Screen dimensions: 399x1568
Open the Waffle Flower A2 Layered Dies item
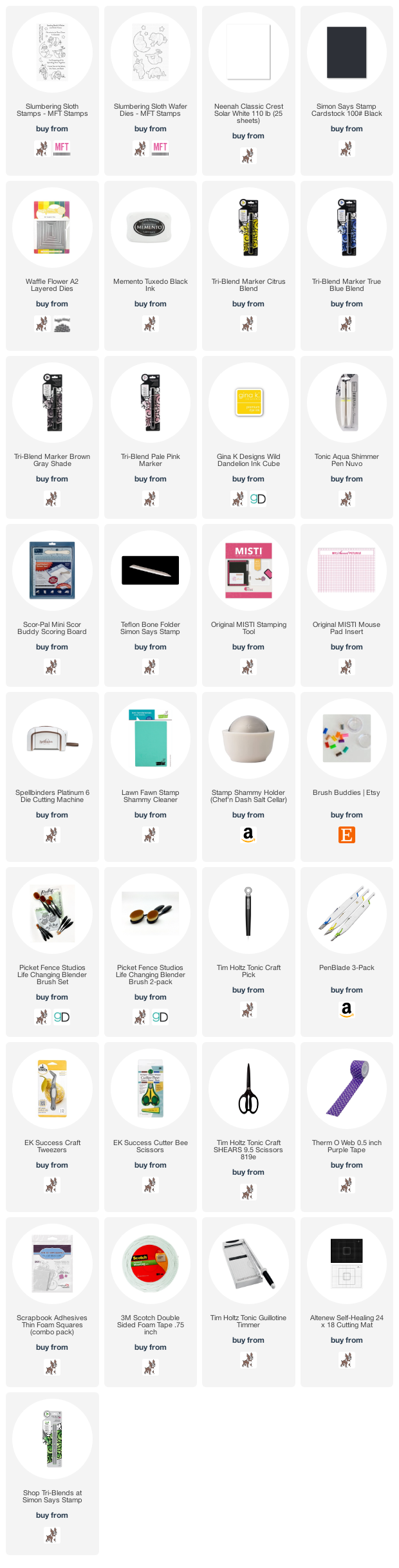[52, 229]
